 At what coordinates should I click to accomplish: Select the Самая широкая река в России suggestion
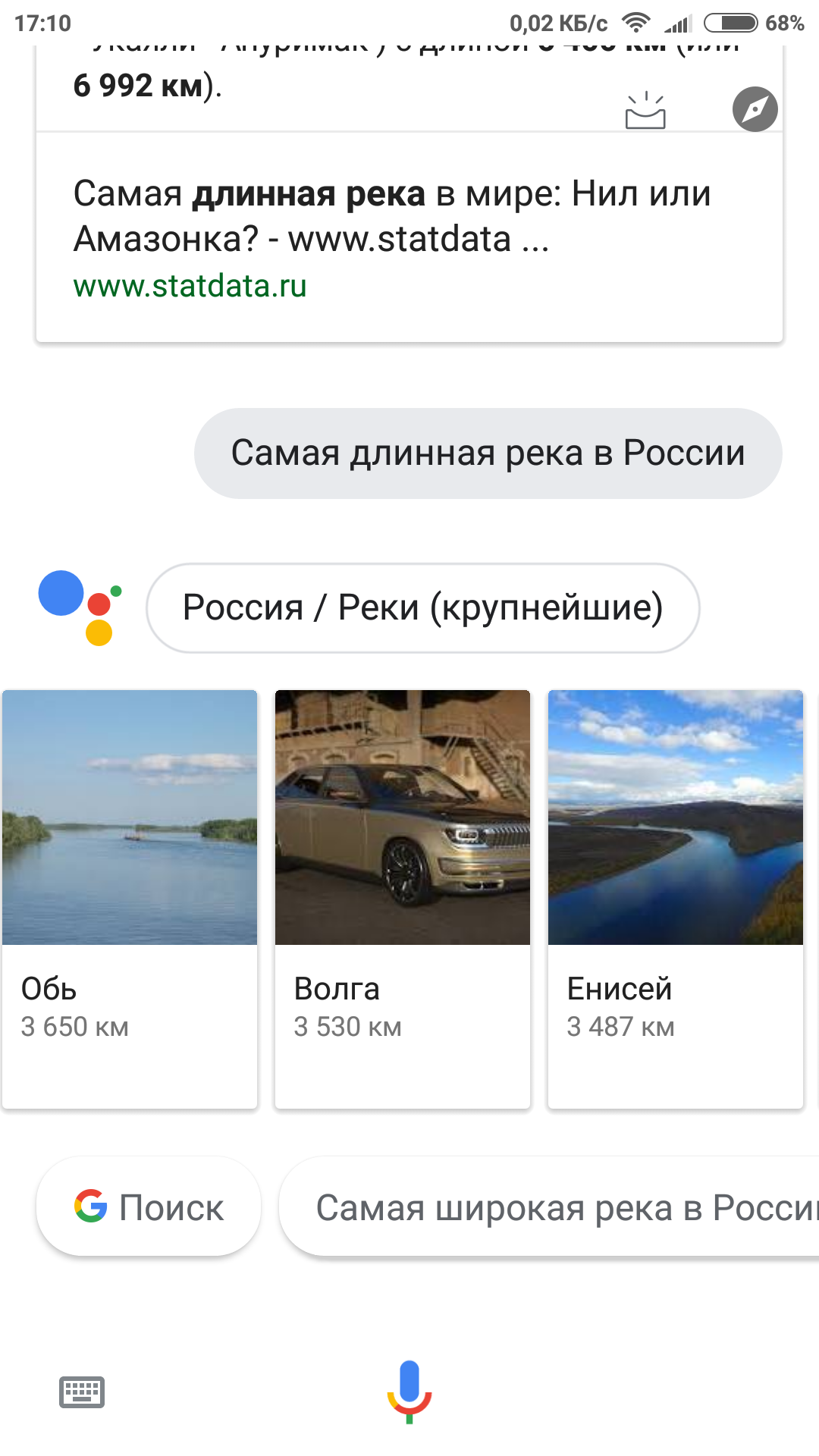coord(550,1207)
